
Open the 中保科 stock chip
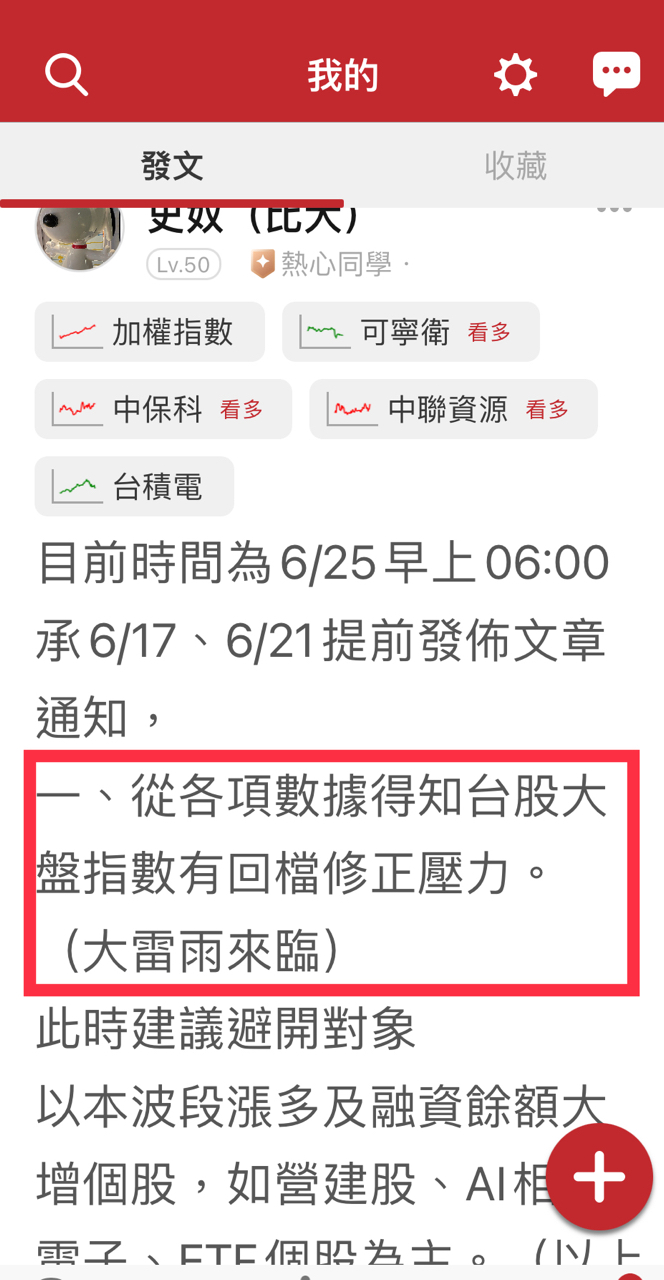[163, 409]
